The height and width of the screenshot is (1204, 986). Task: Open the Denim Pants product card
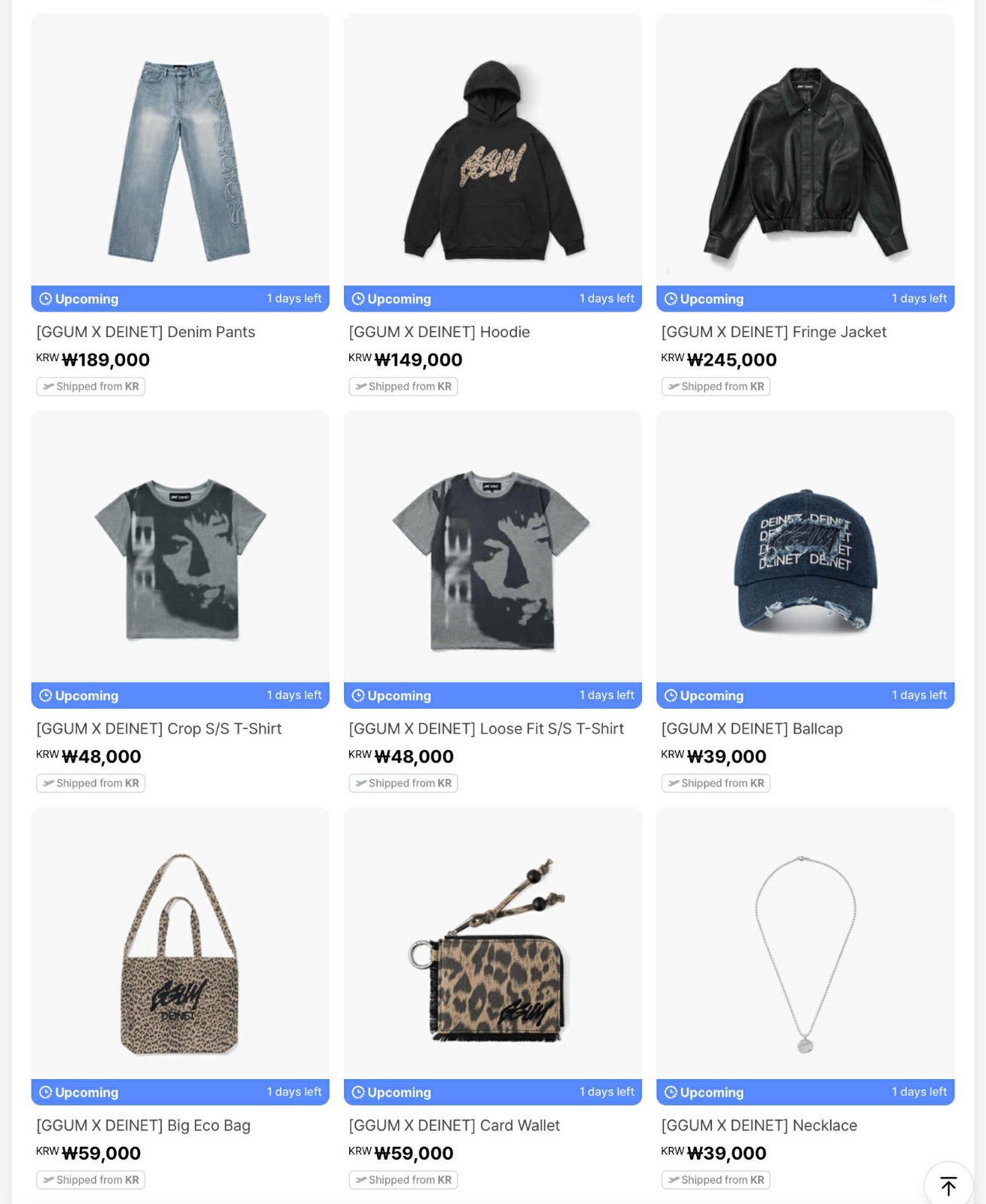coord(180,162)
